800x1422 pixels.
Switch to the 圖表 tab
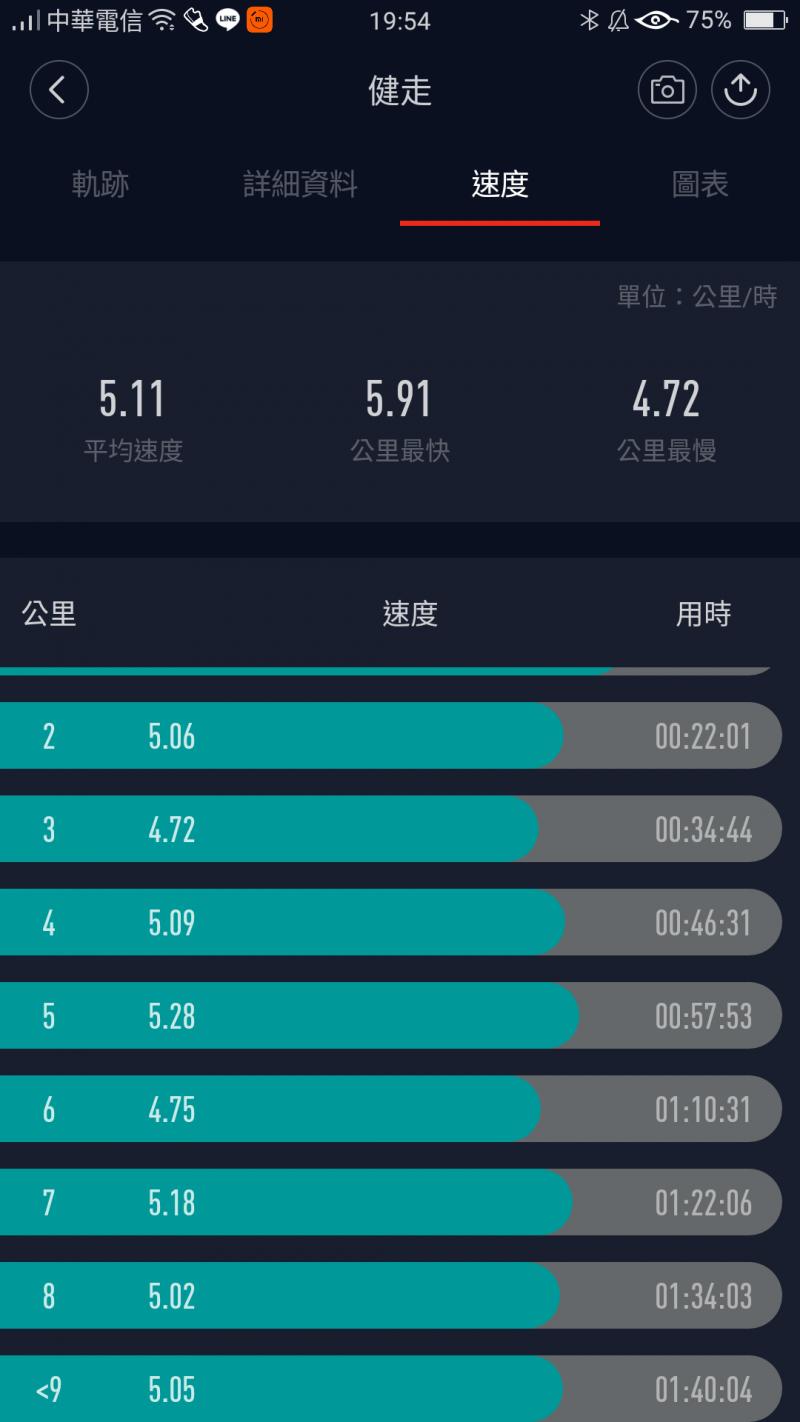click(x=699, y=184)
